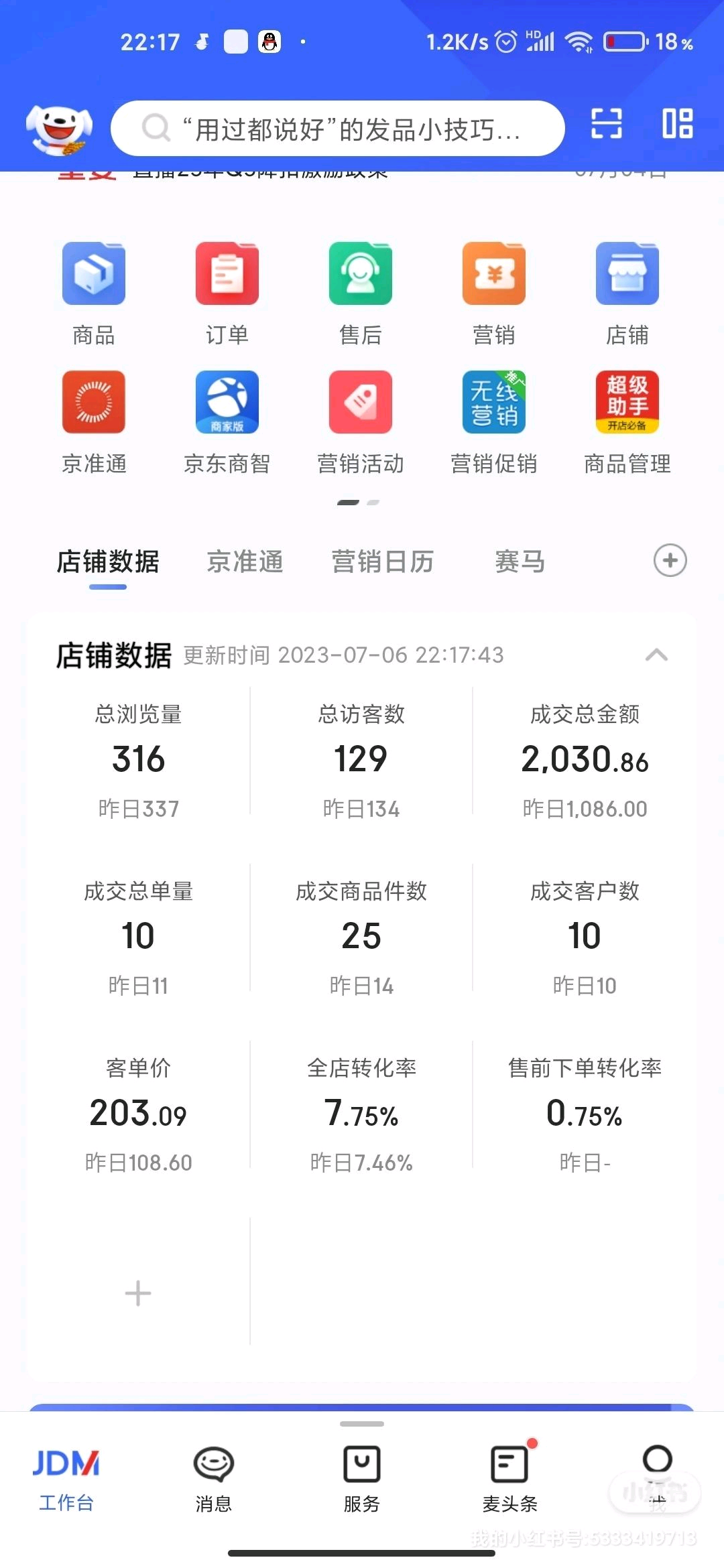Launch 京准通 app shortcut icon
Image resolution: width=724 pixels, height=1568 pixels.
[94, 402]
